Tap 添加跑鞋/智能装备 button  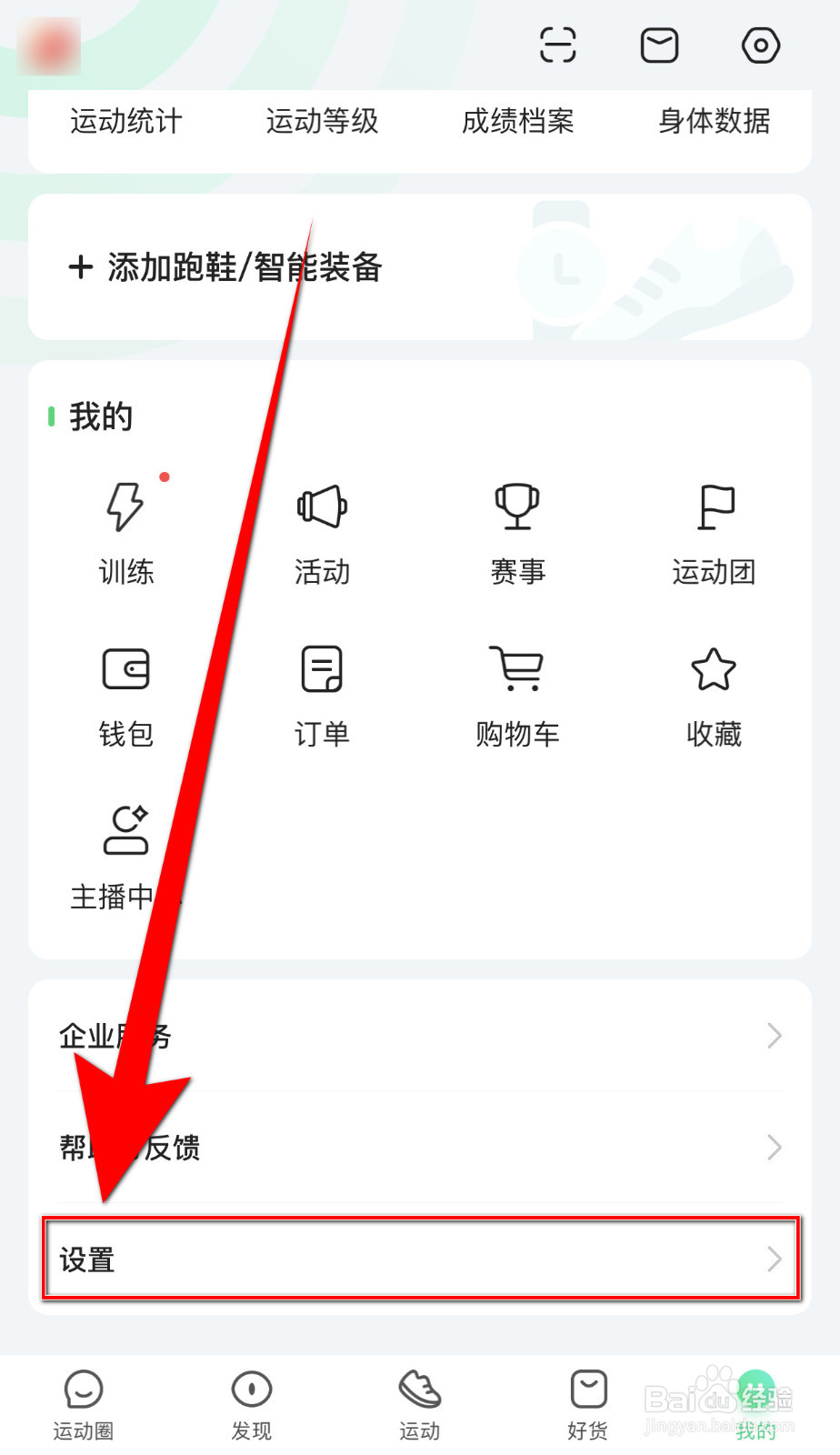[225, 266]
